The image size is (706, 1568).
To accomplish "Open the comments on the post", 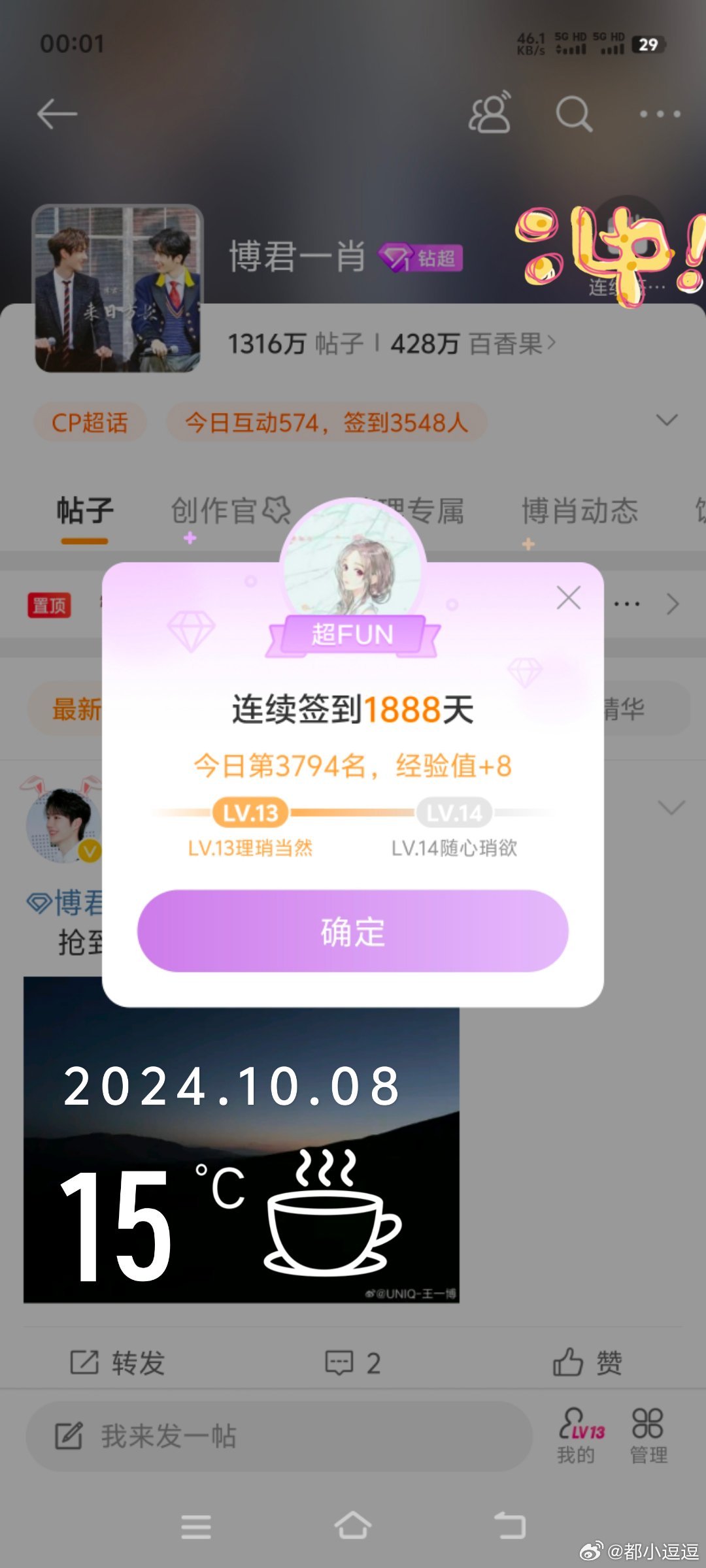I will point(353,1363).
